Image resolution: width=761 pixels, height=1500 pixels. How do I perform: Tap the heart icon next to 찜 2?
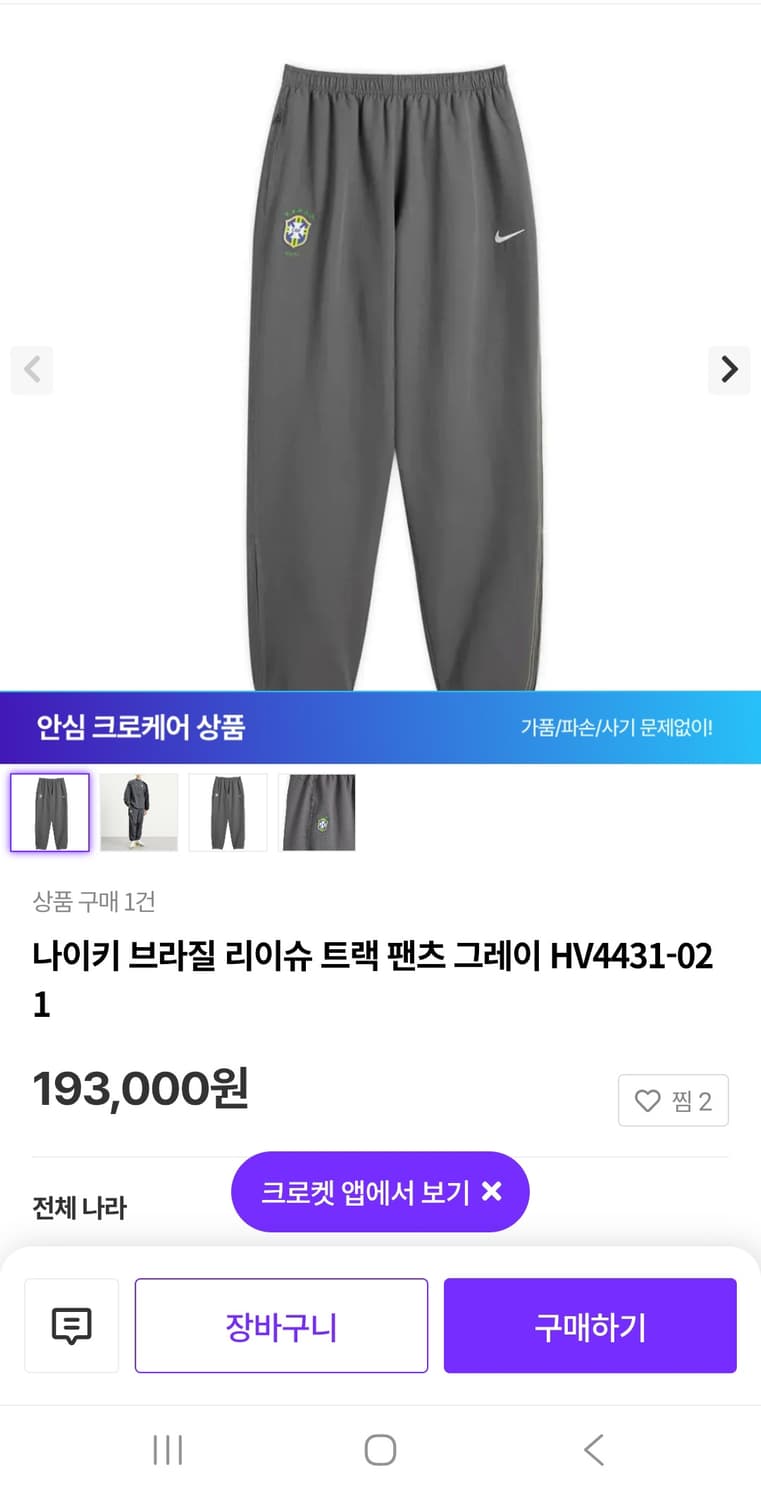647,1100
